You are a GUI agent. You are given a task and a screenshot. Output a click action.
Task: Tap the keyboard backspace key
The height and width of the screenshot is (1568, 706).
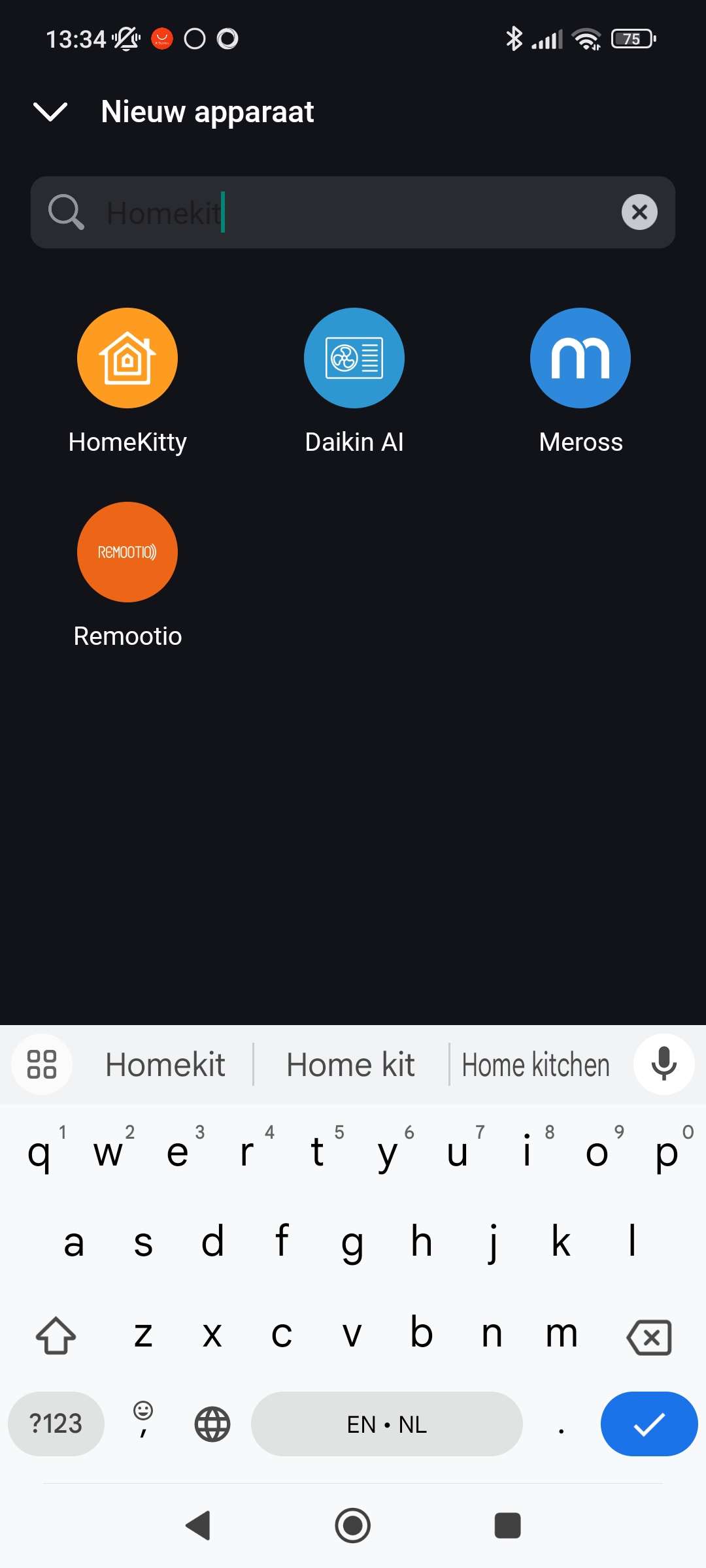click(649, 1337)
